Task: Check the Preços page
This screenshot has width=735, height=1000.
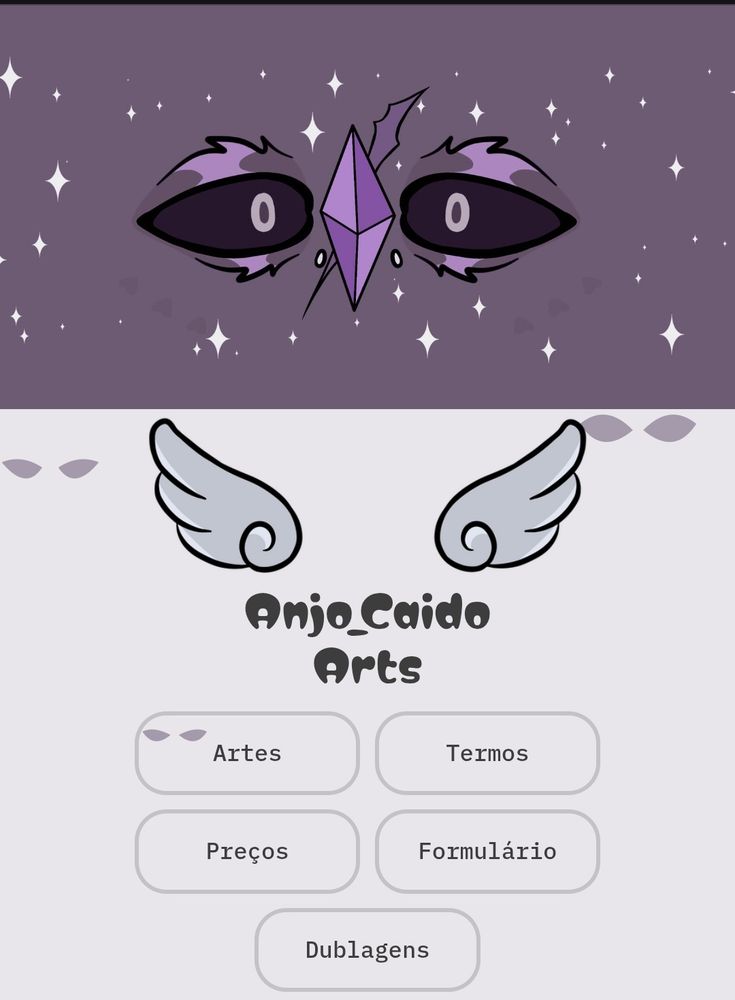Action: (x=247, y=851)
